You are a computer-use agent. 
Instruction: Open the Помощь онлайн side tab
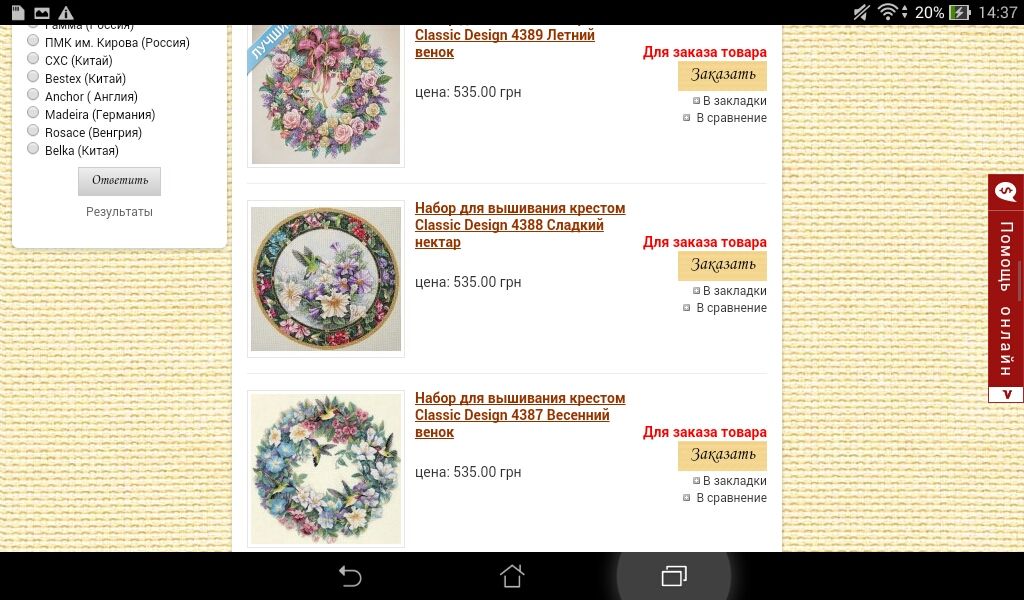point(1005,290)
